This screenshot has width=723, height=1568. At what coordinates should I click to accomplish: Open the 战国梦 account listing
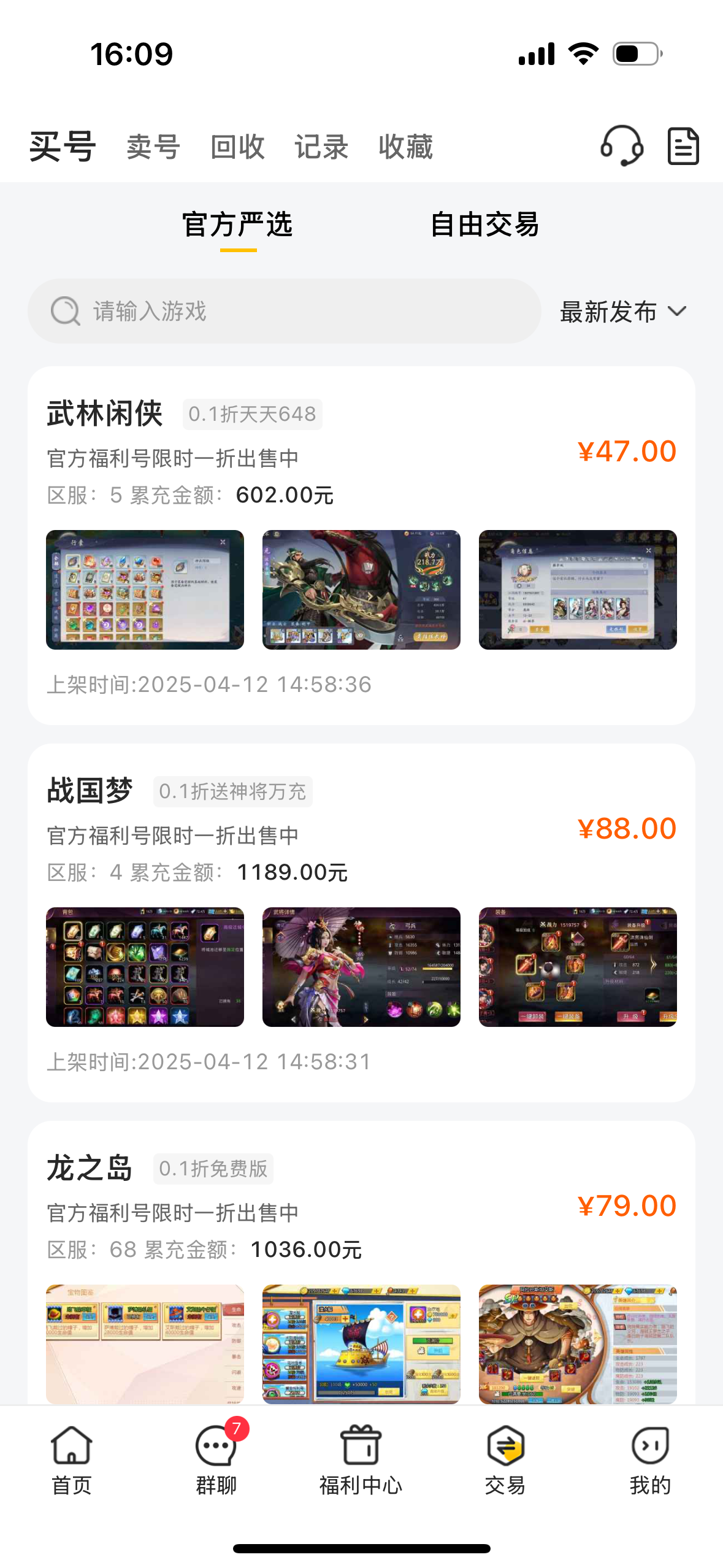361,923
